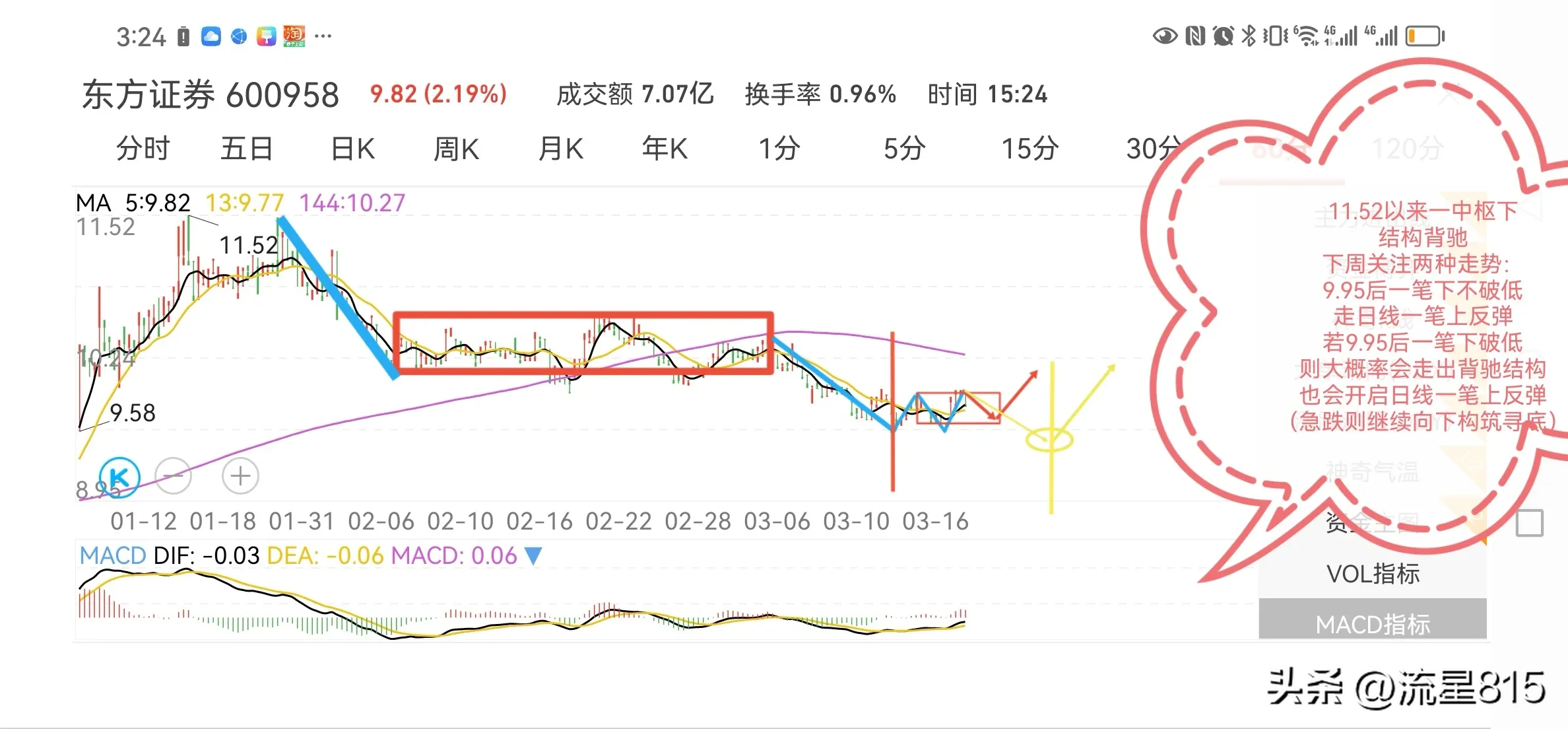The height and width of the screenshot is (729, 1568).
Task: Show the 月K chart
Action: click(560, 149)
